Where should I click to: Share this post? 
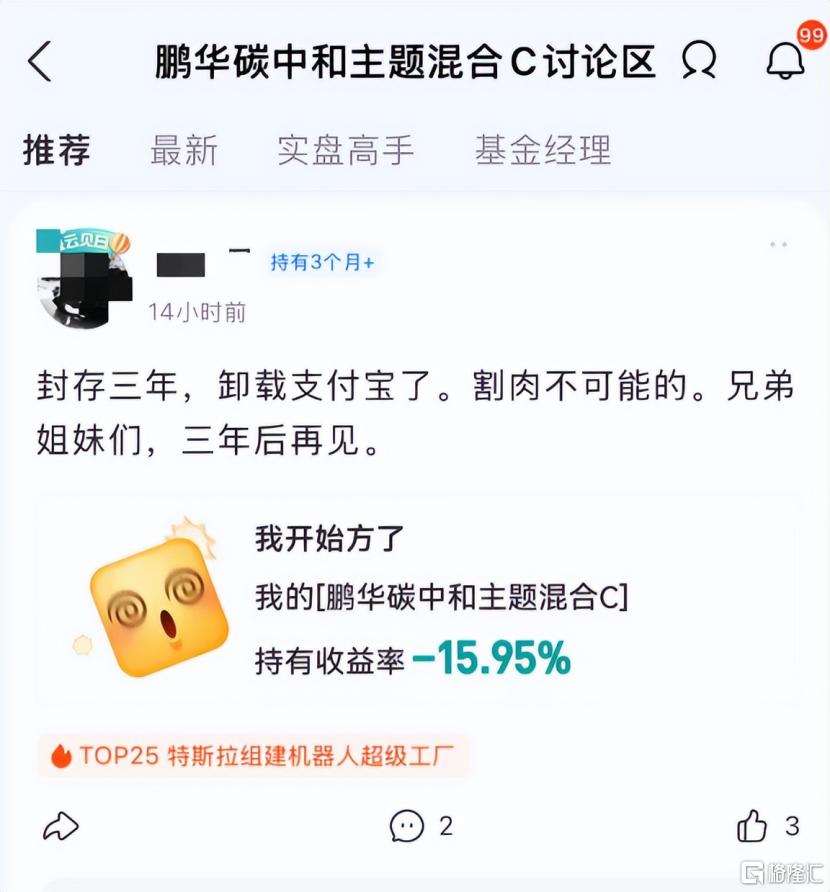(61, 826)
